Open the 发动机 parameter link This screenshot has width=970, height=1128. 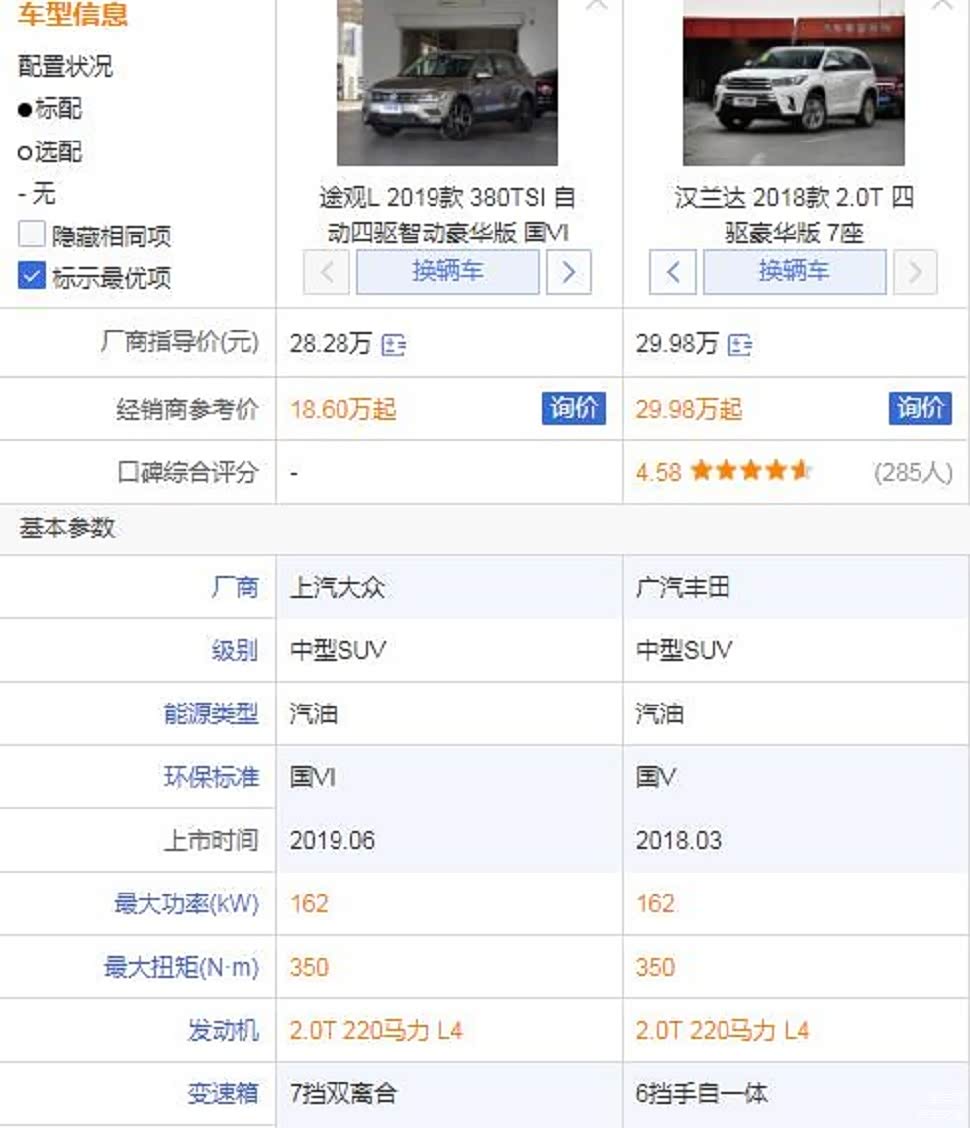(x=223, y=1030)
